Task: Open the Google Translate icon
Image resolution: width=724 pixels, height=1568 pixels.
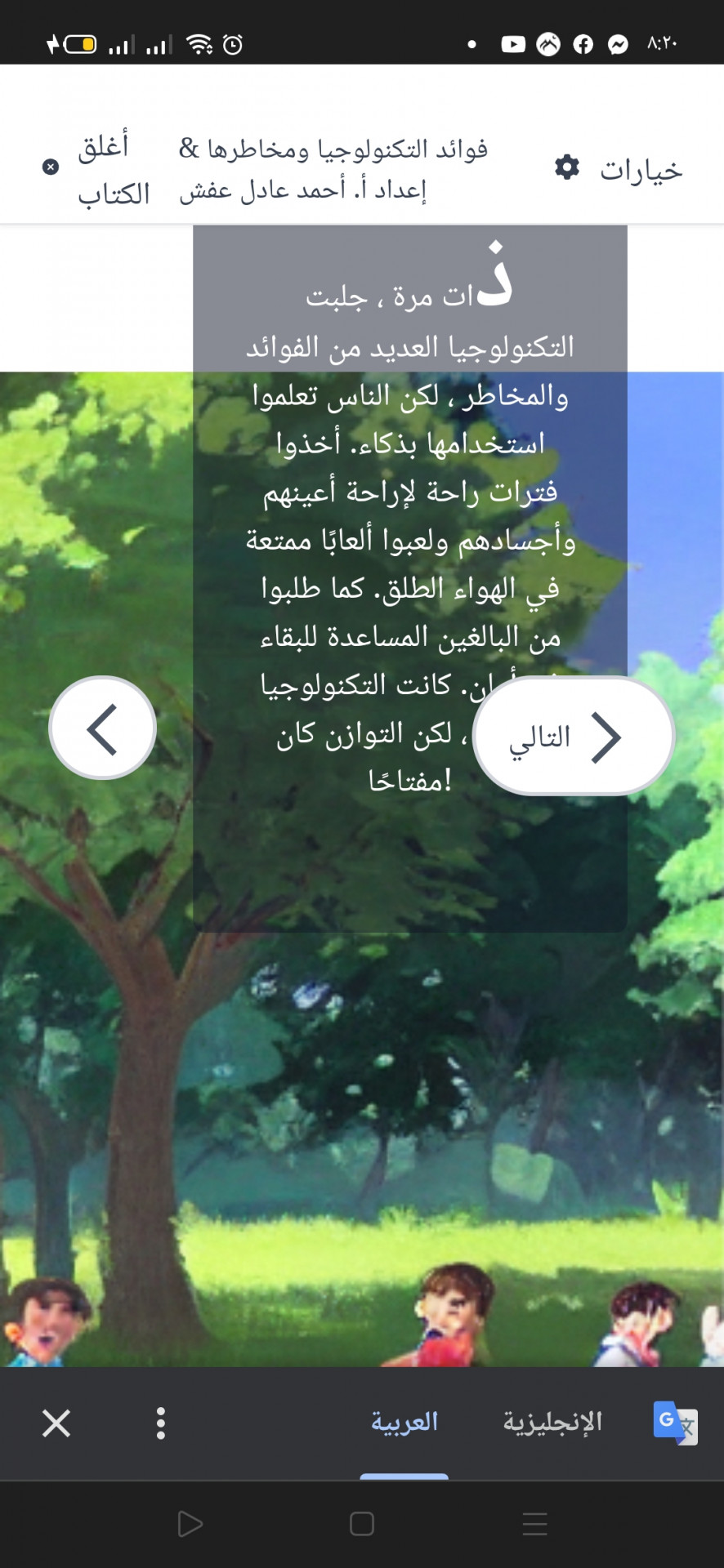Action: [x=675, y=1423]
